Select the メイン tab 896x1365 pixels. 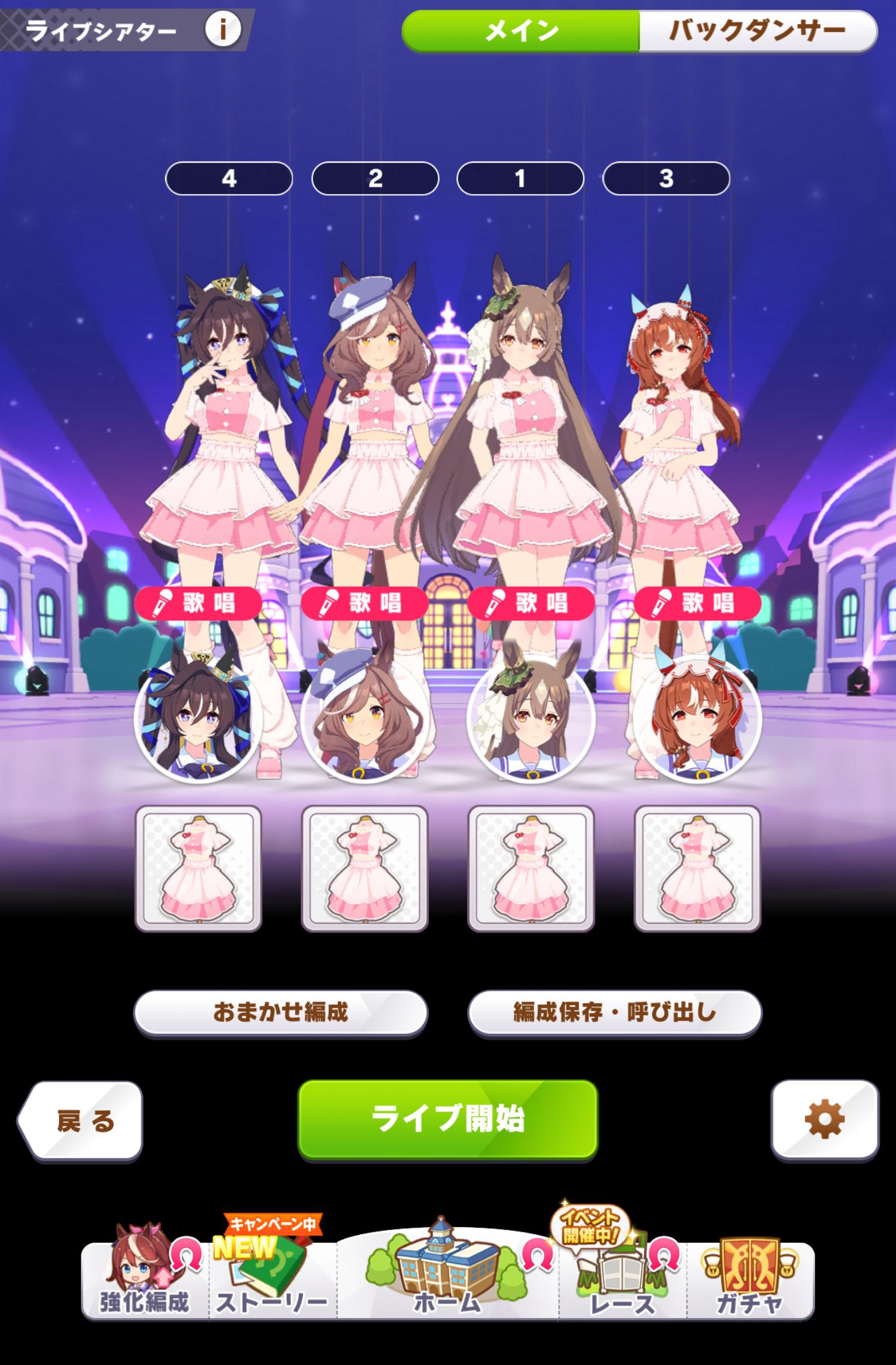click(521, 31)
